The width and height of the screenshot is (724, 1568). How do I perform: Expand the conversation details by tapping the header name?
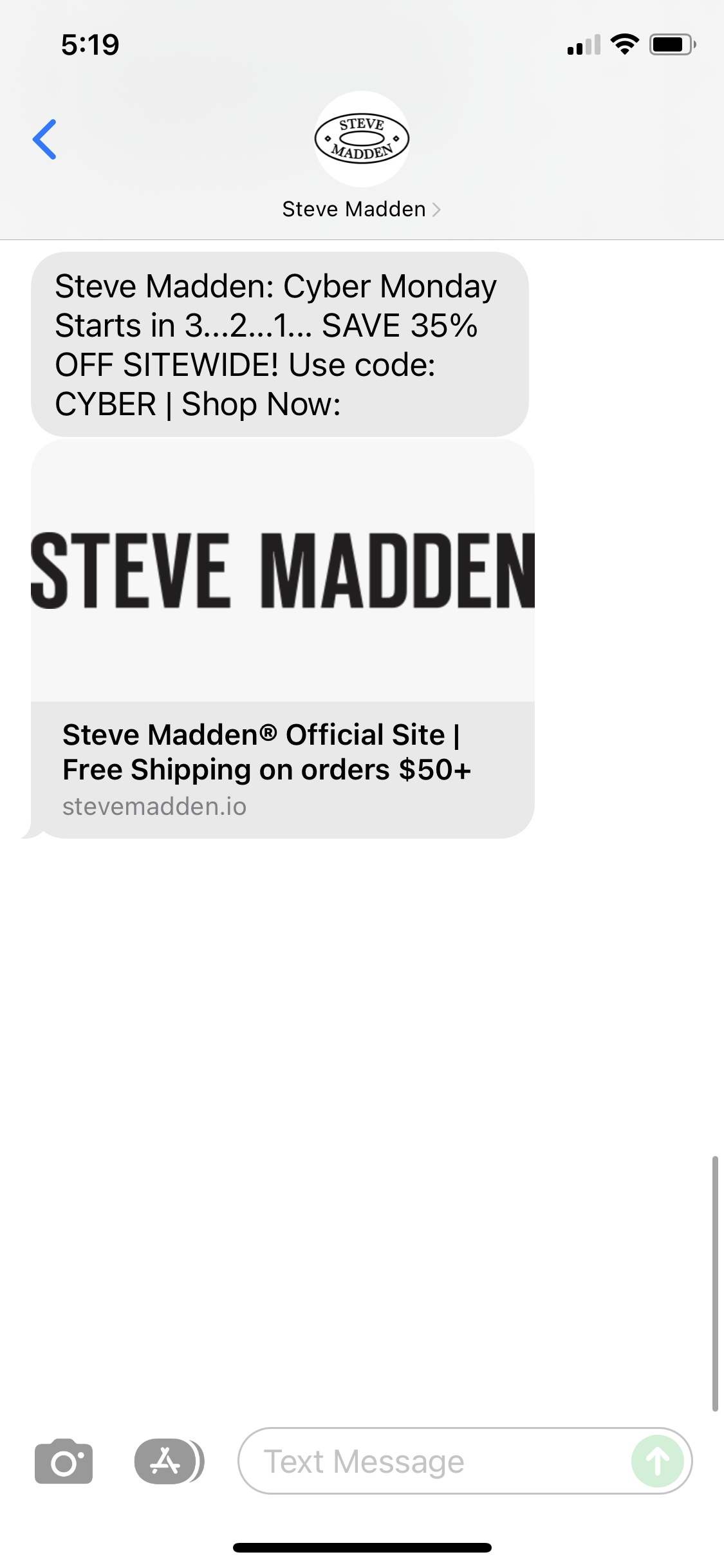pyautogui.click(x=355, y=209)
